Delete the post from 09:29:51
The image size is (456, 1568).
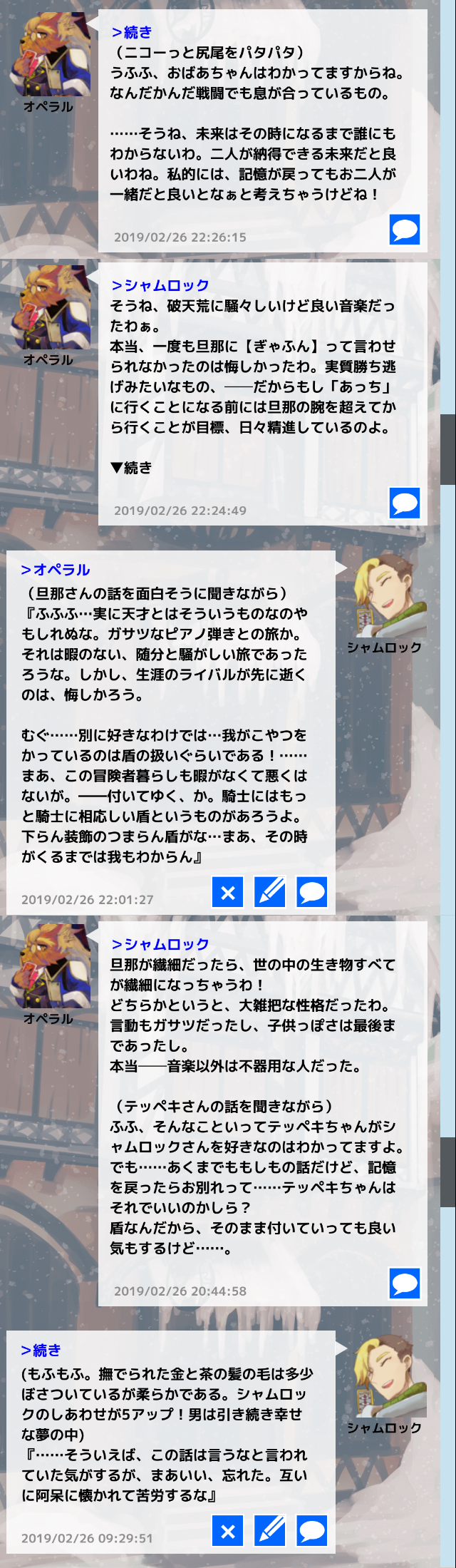pyautogui.click(x=228, y=1530)
